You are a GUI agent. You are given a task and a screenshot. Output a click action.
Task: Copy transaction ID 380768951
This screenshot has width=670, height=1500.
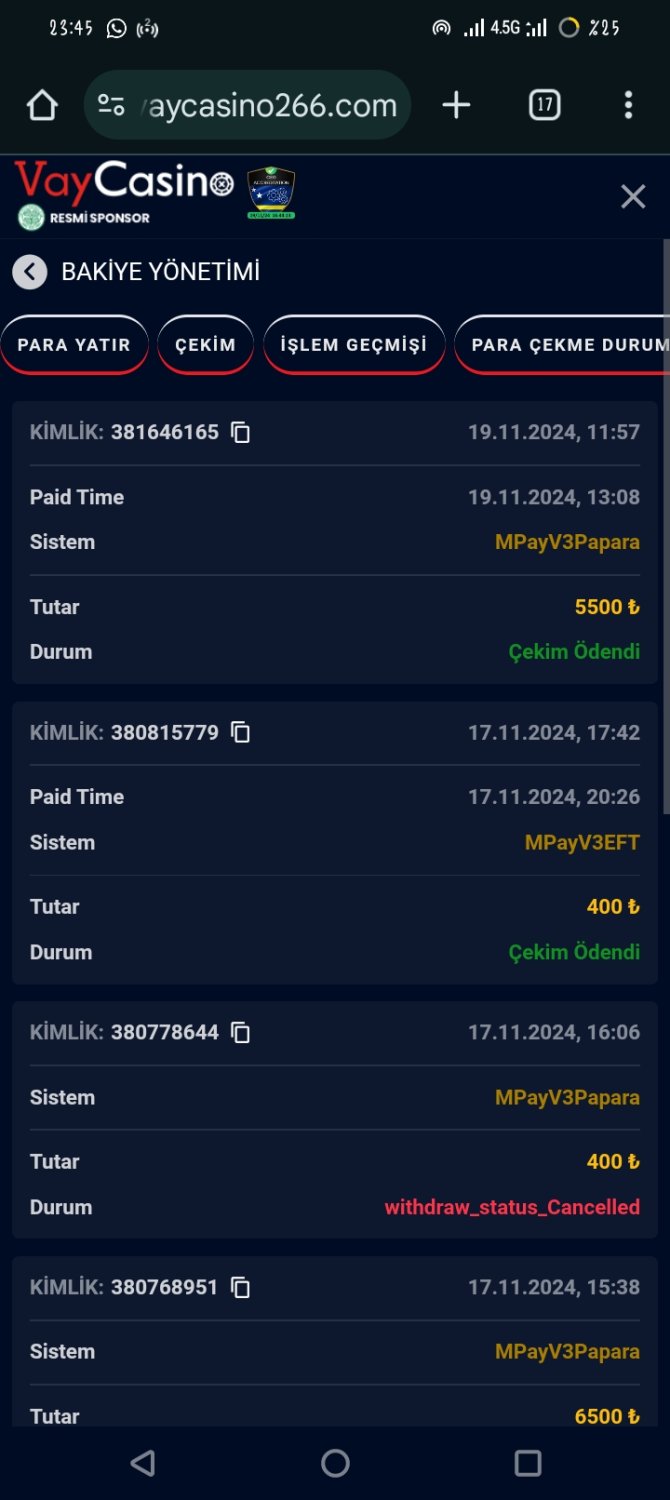[x=241, y=1287]
